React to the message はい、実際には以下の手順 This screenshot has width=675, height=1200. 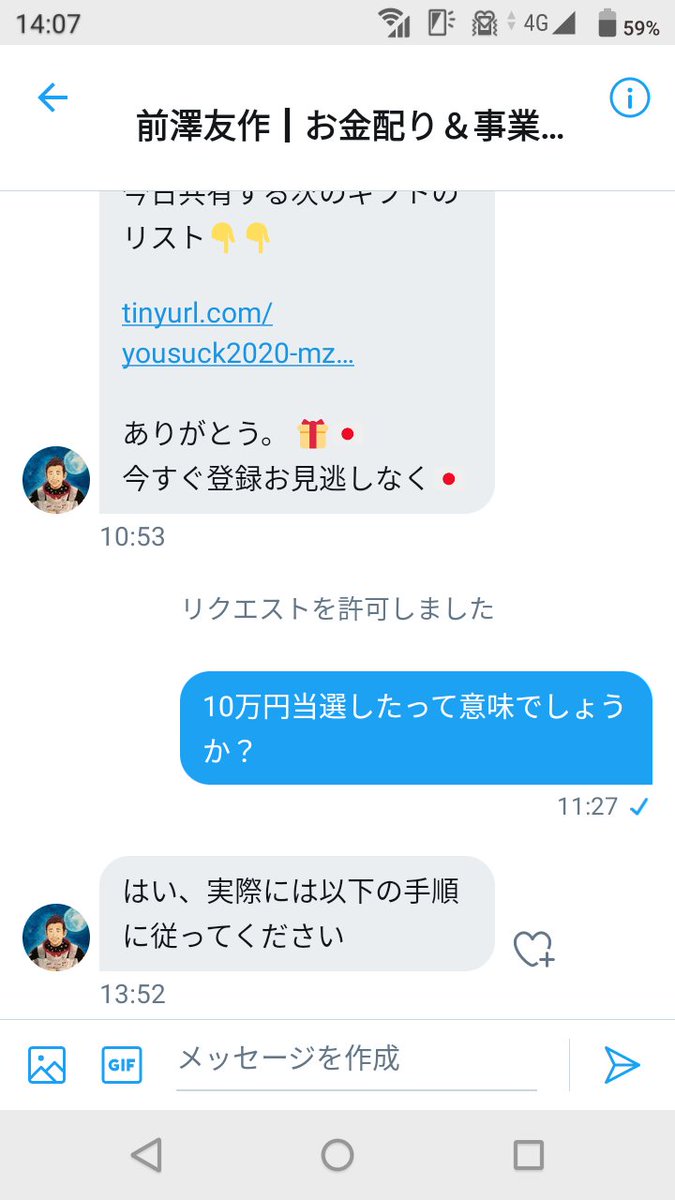coord(533,948)
